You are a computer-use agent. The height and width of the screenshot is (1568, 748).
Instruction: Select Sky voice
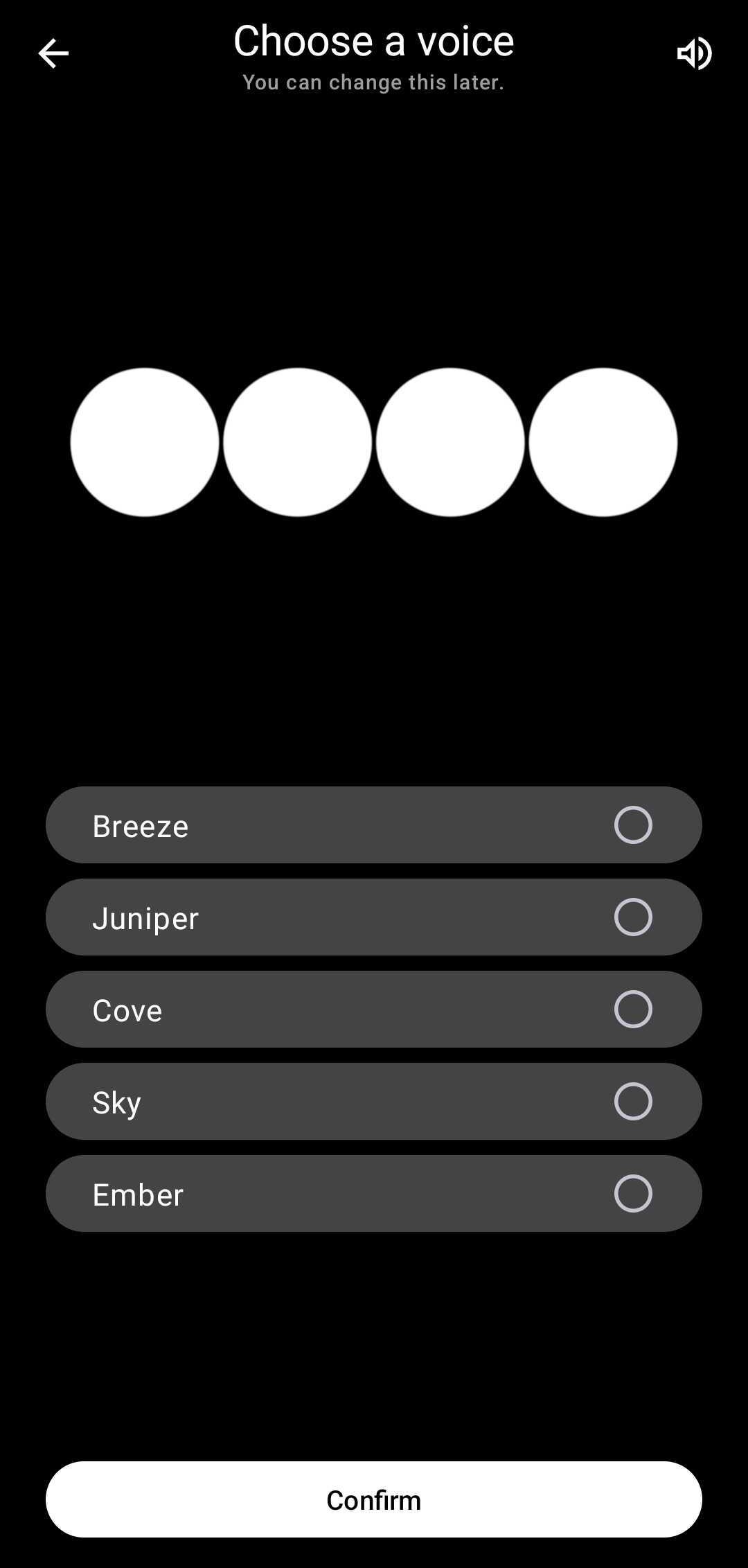point(373,1101)
